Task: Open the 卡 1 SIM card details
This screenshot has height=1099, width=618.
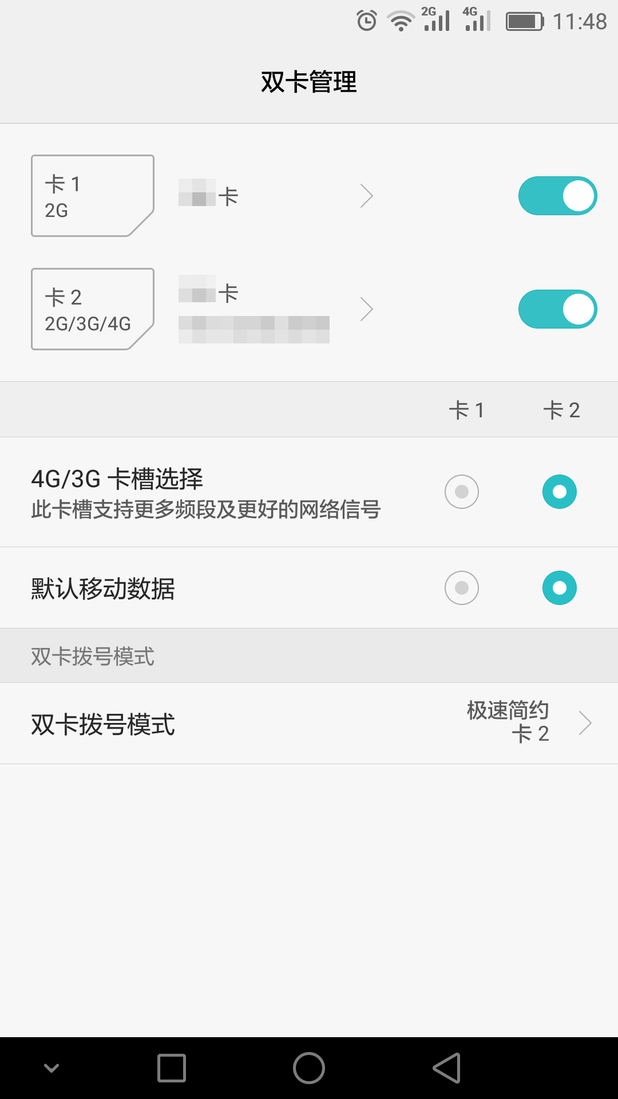Action: (270, 196)
